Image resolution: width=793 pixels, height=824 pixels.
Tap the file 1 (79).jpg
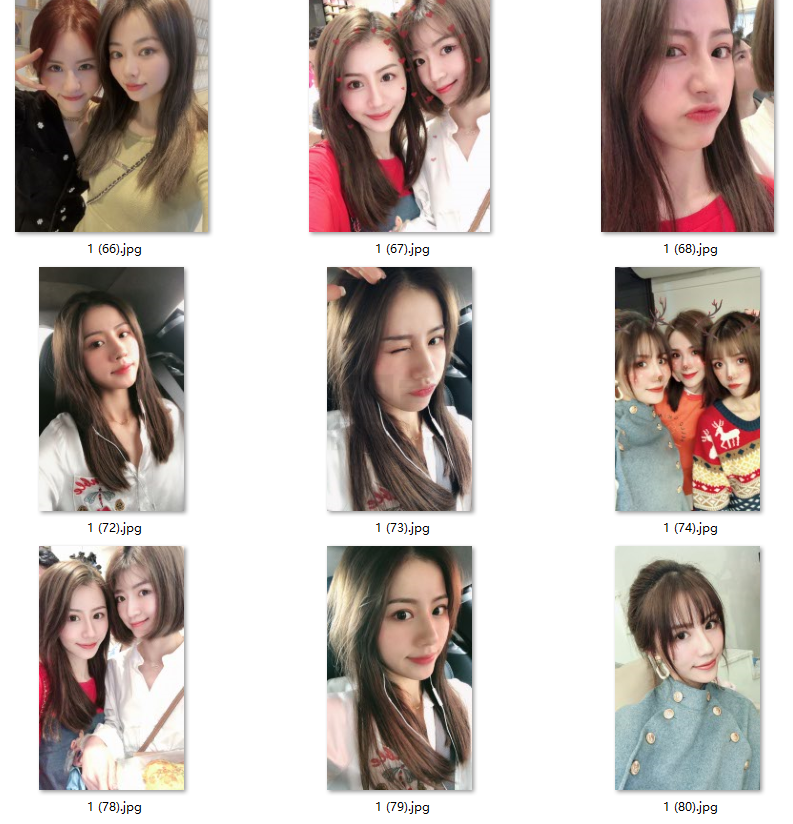click(400, 668)
